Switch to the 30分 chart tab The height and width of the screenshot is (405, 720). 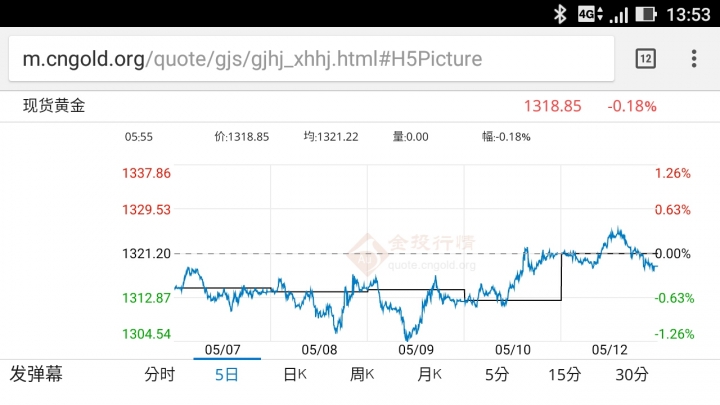[x=632, y=374]
